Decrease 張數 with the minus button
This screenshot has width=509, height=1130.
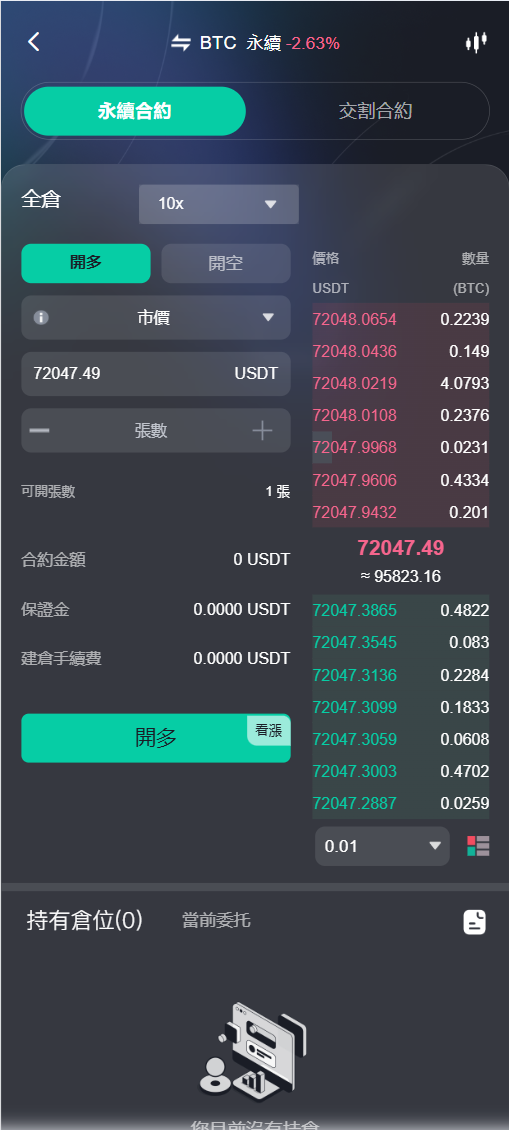[x=40, y=430]
